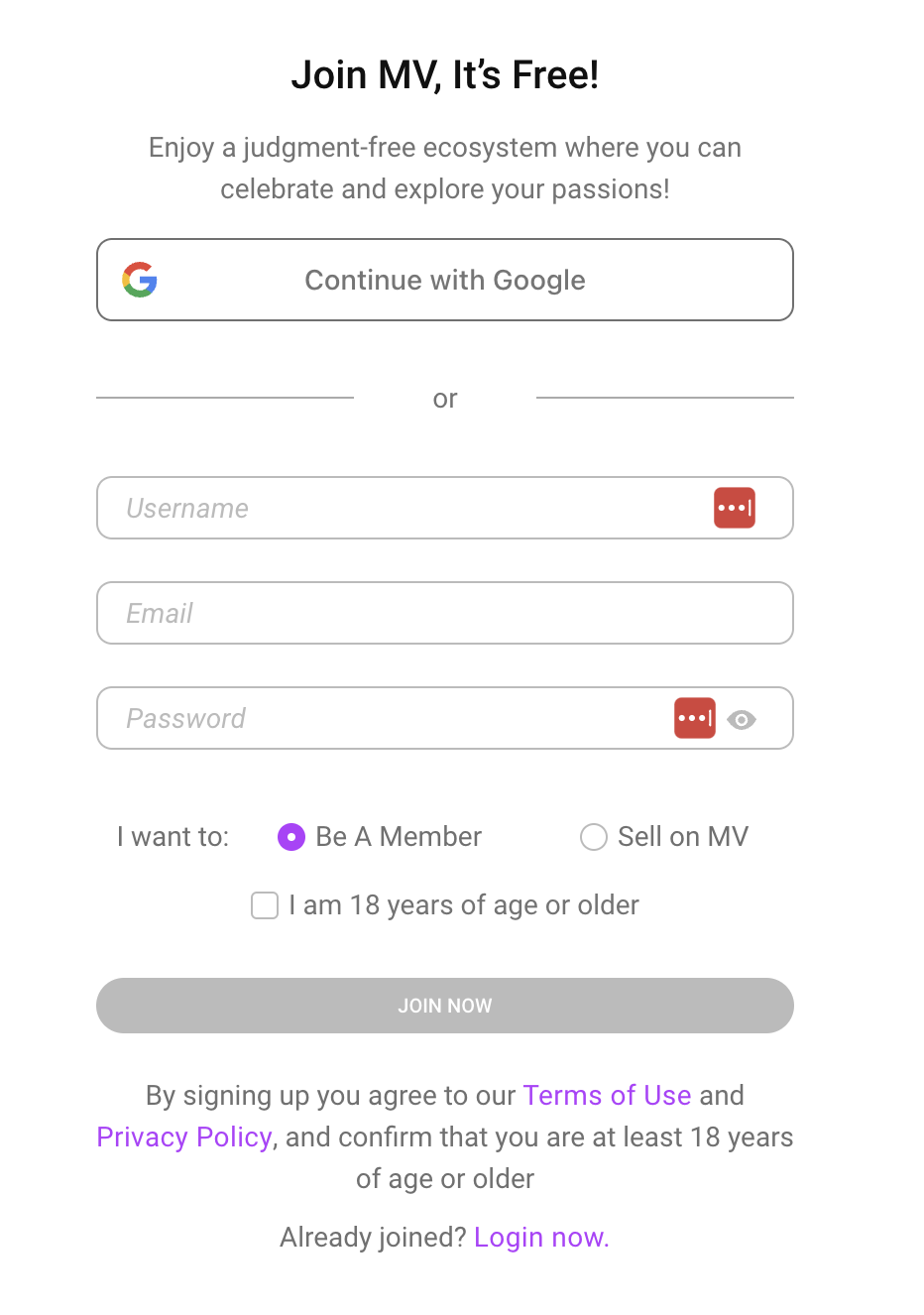Open the Terms of Use link

click(607, 1095)
